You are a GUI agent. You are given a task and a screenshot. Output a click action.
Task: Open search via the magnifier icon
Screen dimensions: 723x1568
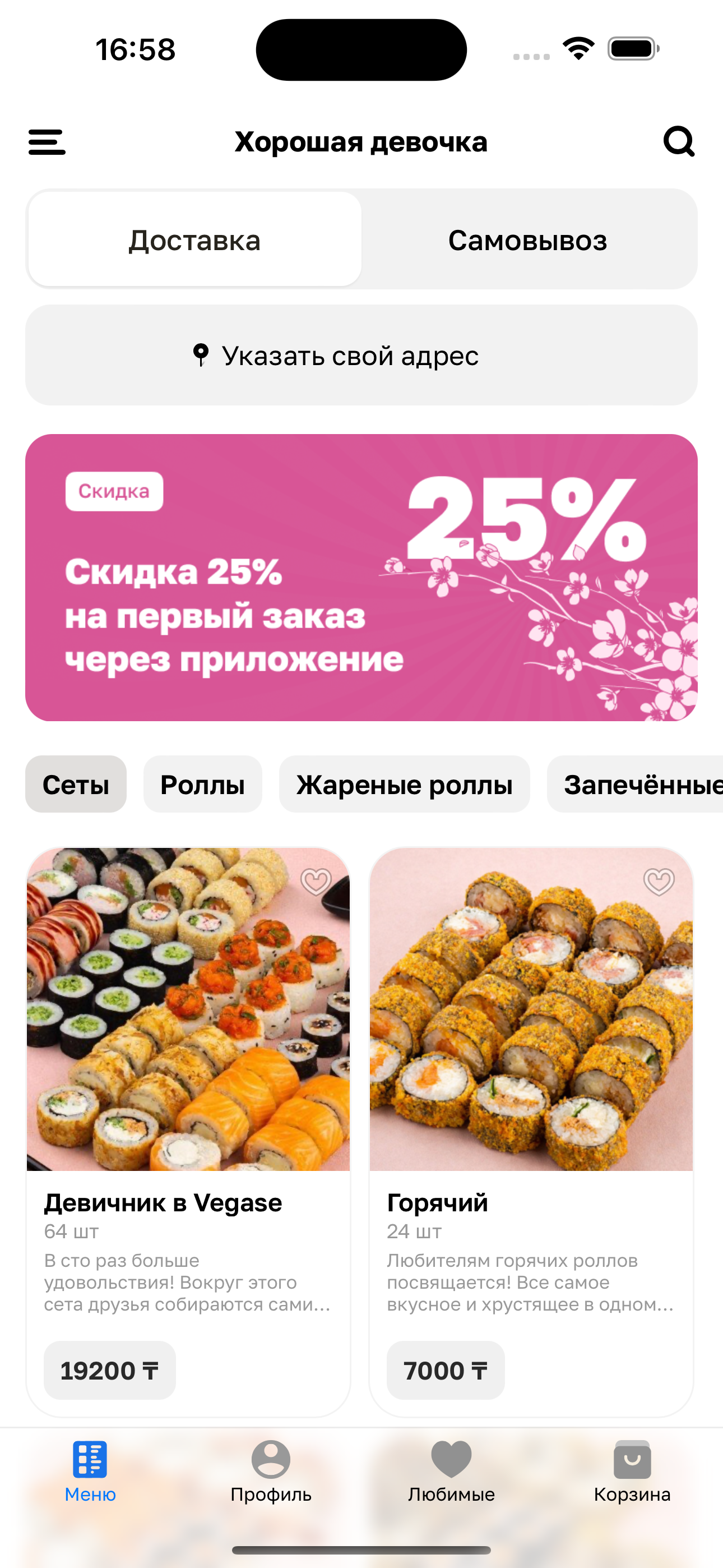pos(679,142)
